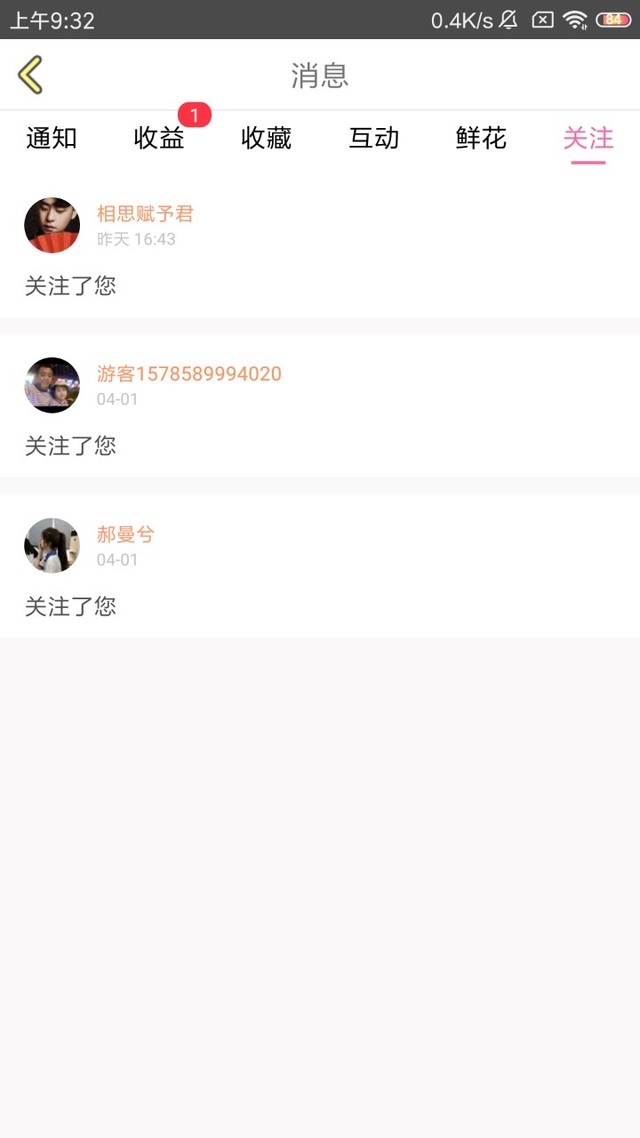
Task: Open the follow notice from 游客1578589994020
Action: [320, 406]
